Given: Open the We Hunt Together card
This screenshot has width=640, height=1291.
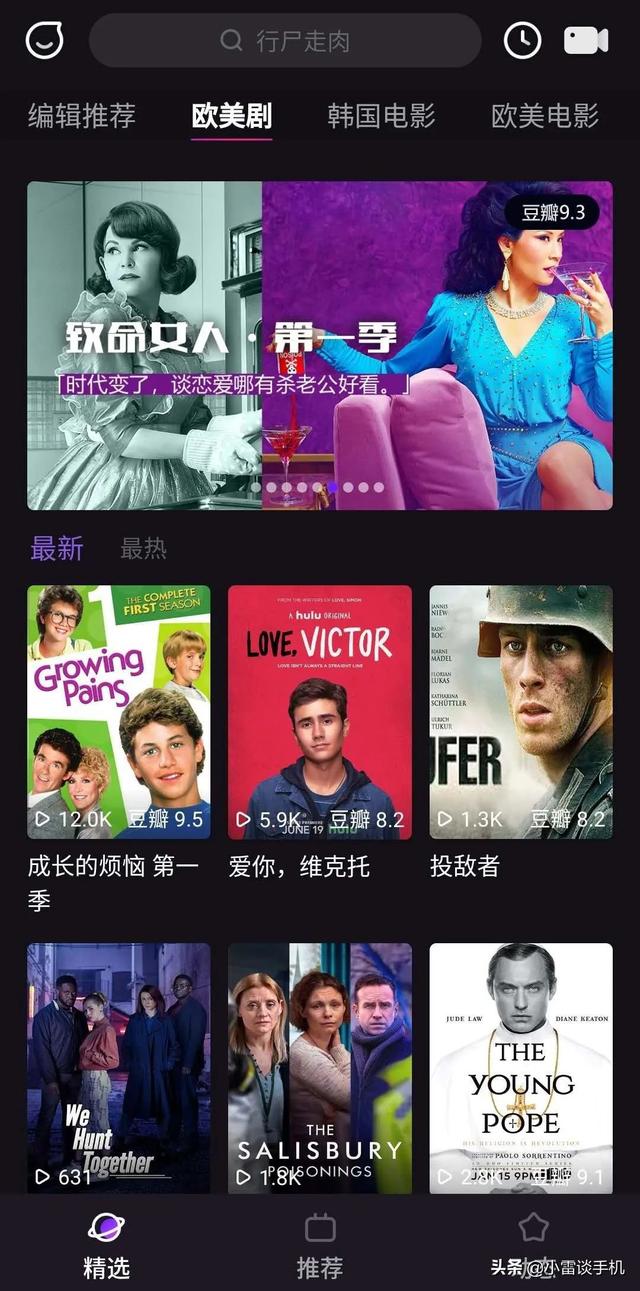Looking at the screenshot, I should tap(119, 1068).
